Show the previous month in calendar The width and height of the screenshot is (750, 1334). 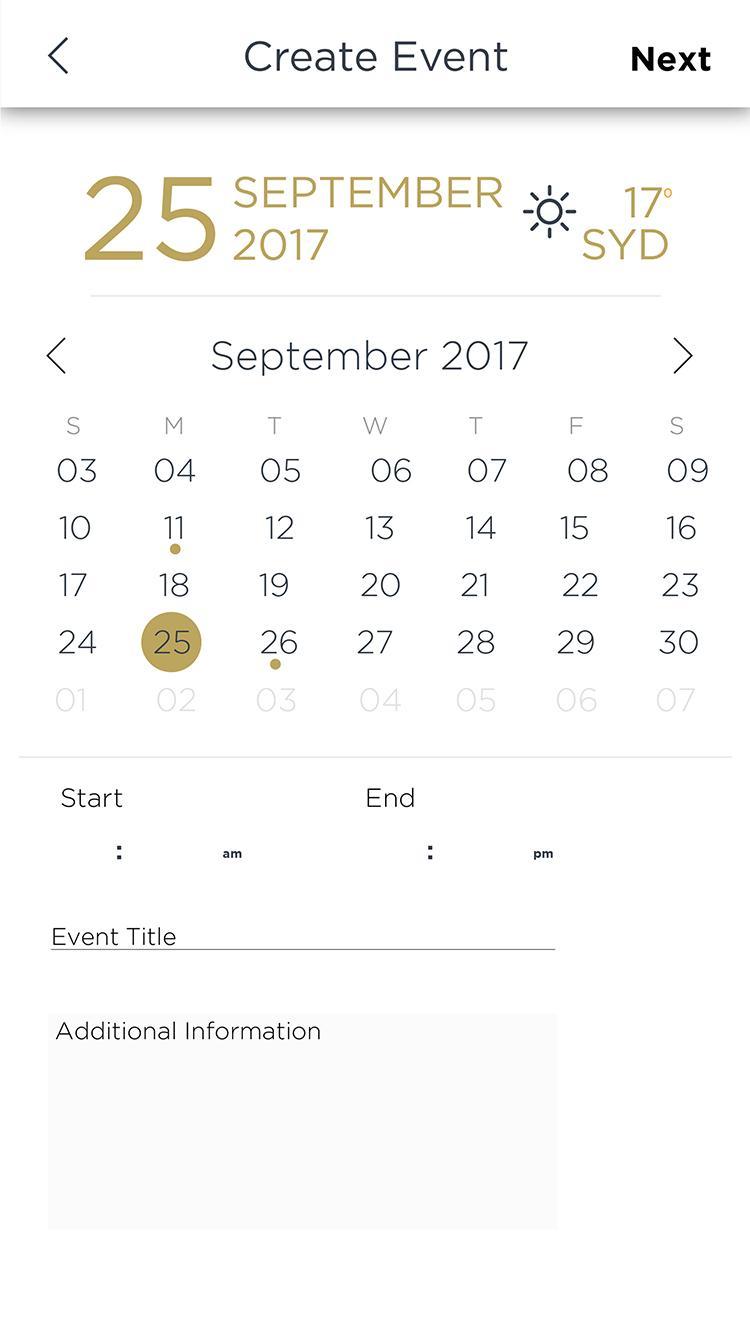point(57,356)
